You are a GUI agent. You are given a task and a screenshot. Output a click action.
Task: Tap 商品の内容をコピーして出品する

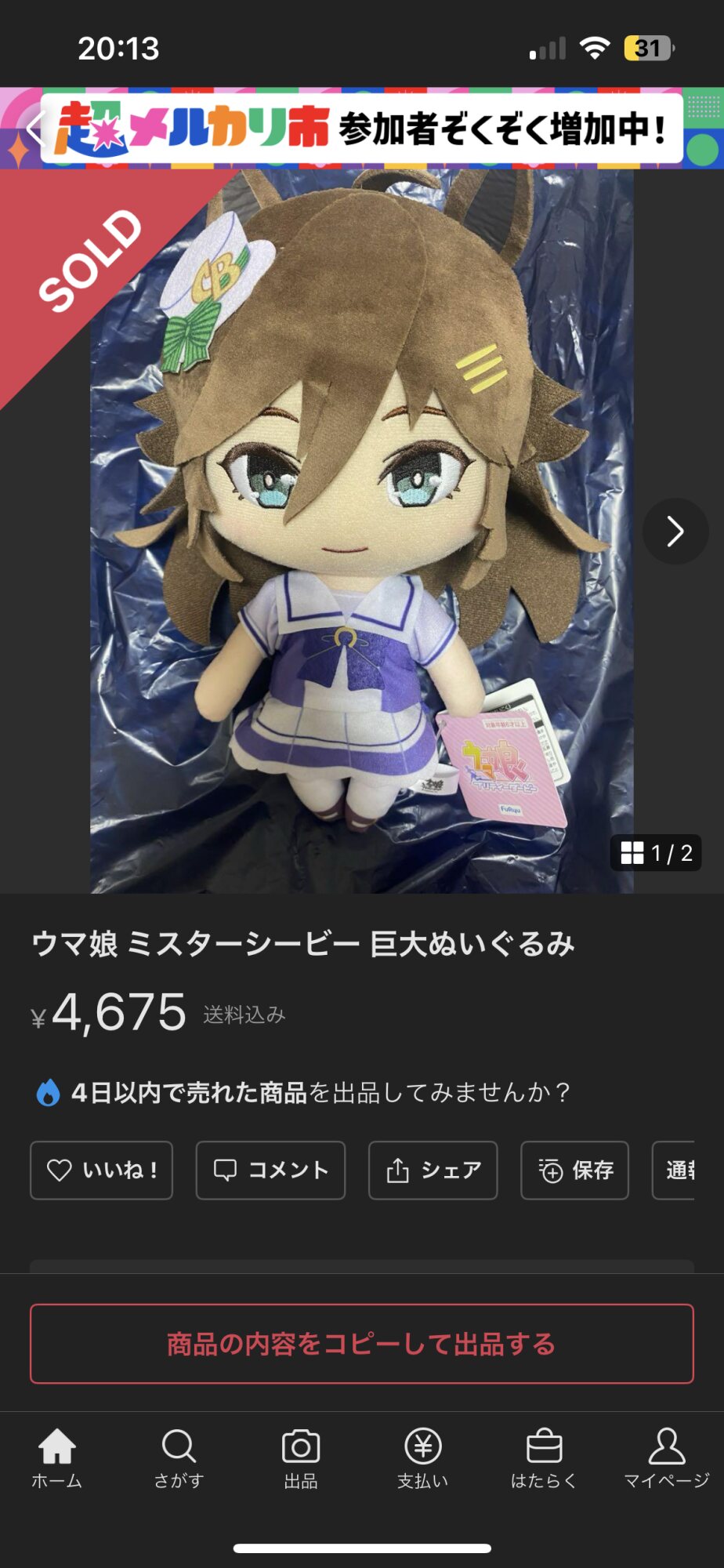tap(362, 1344)
